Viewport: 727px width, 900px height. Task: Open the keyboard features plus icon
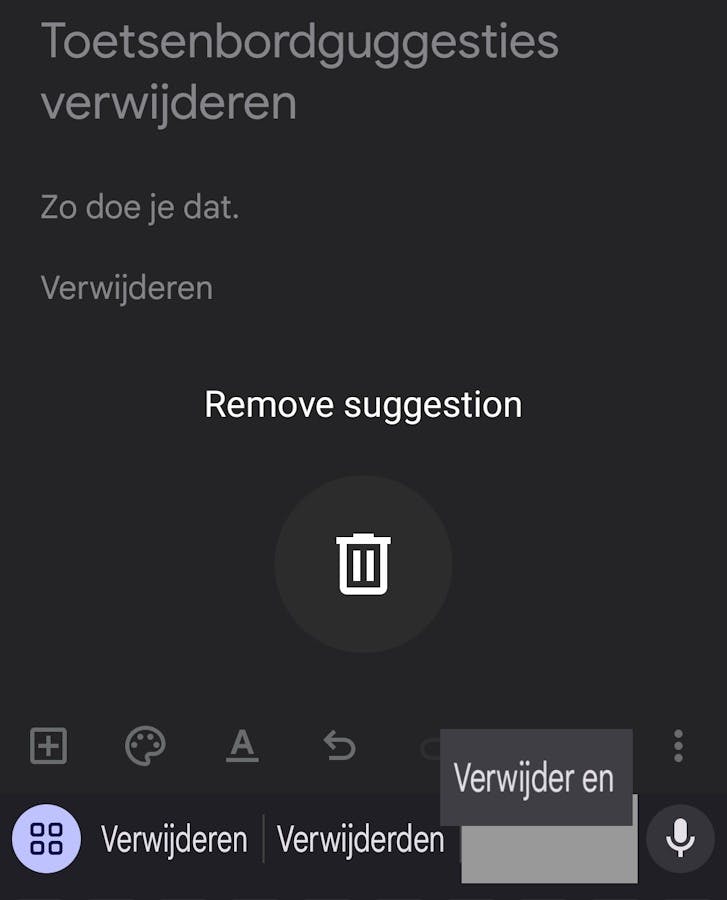(46, 746)
